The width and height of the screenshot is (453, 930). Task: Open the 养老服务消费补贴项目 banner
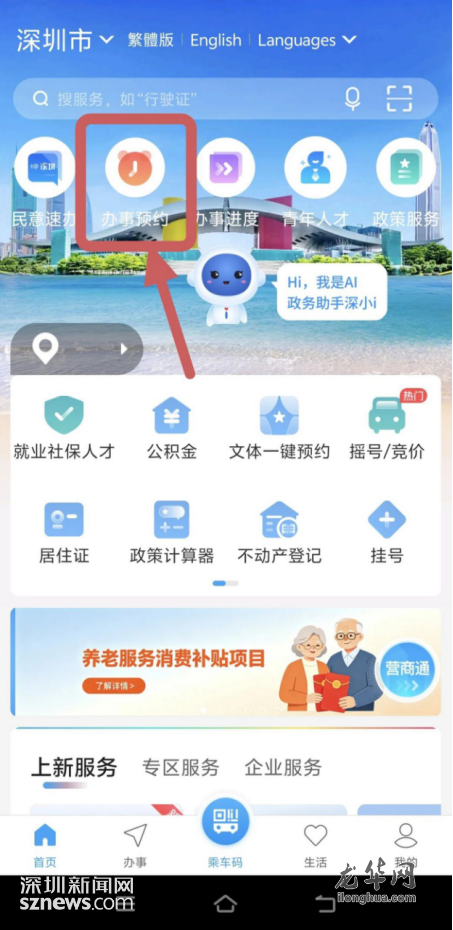click(x=225, y=661)
